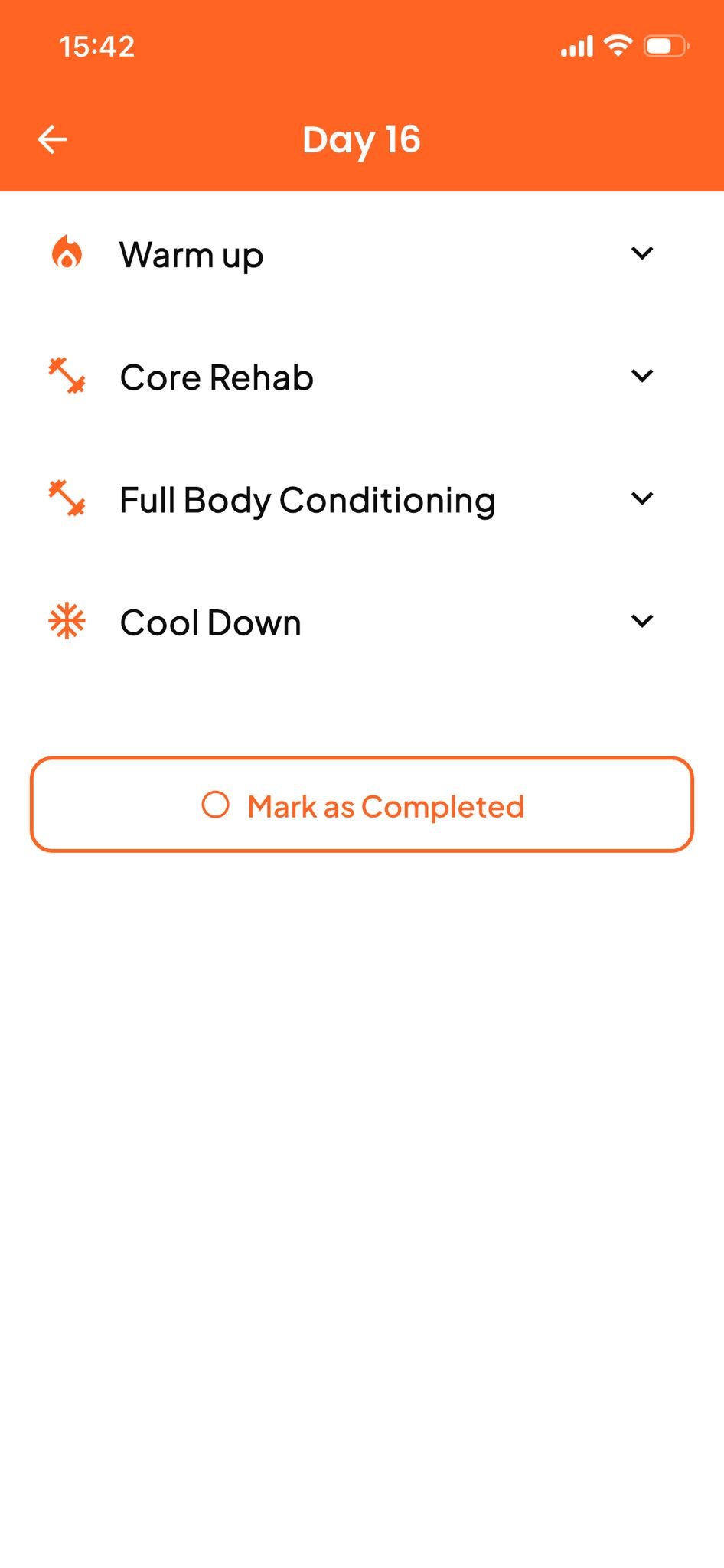Tap the Warm up row label
The image size is (724, 1568).
[190, 255]
